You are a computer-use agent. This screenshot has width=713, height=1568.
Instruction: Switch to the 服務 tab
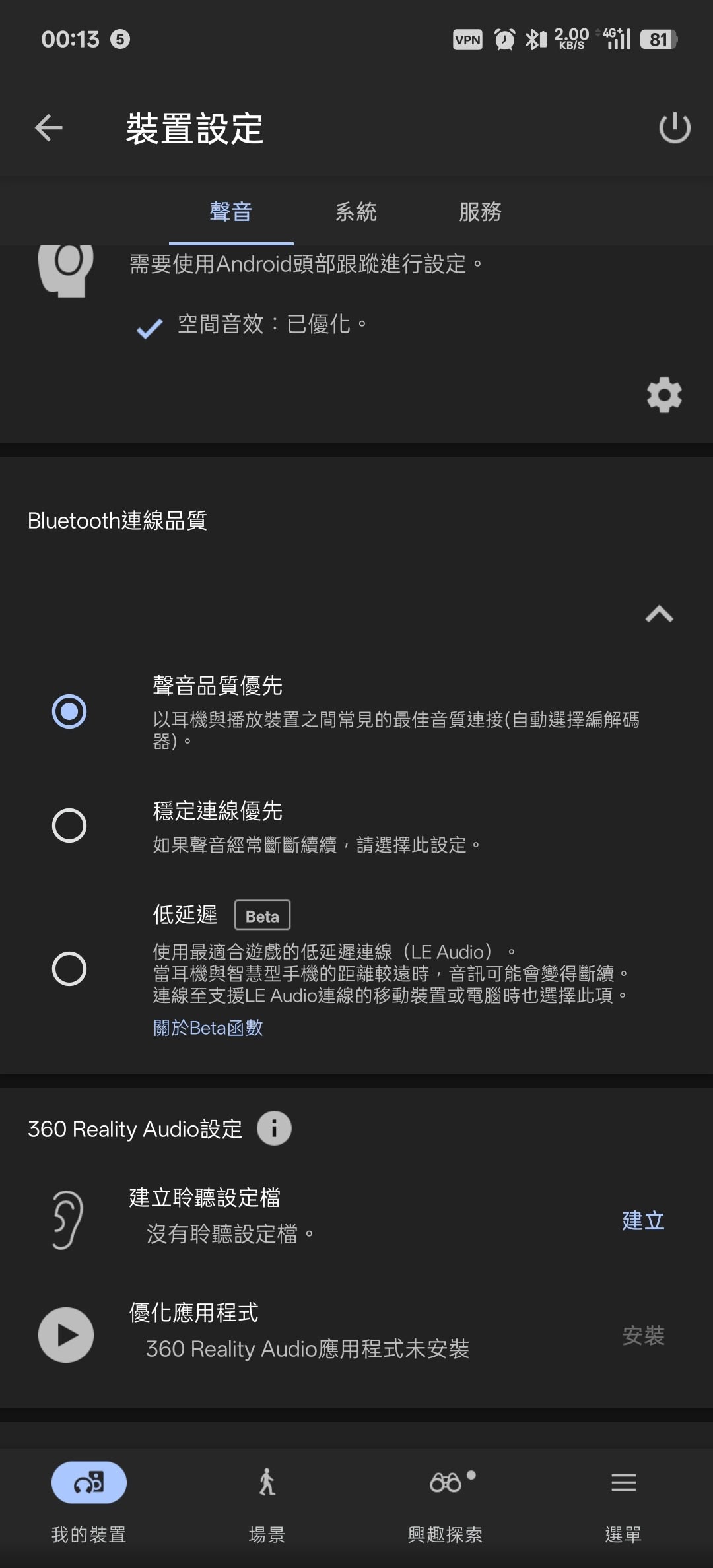point(480,212)
